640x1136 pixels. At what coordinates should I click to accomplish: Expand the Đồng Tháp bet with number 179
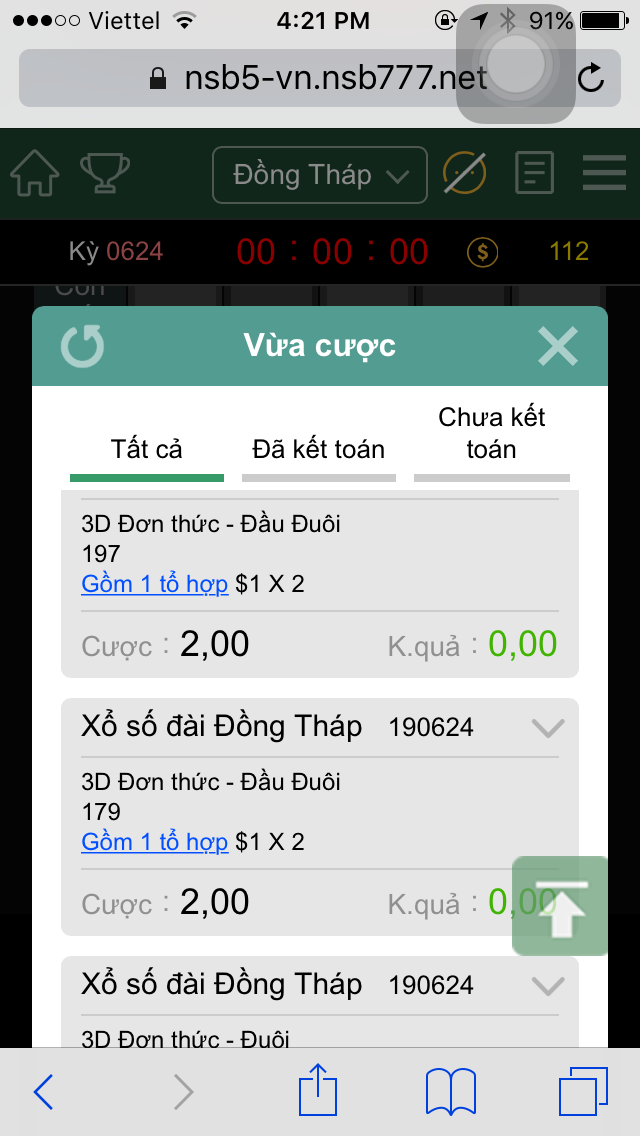(x=548, y=728)
